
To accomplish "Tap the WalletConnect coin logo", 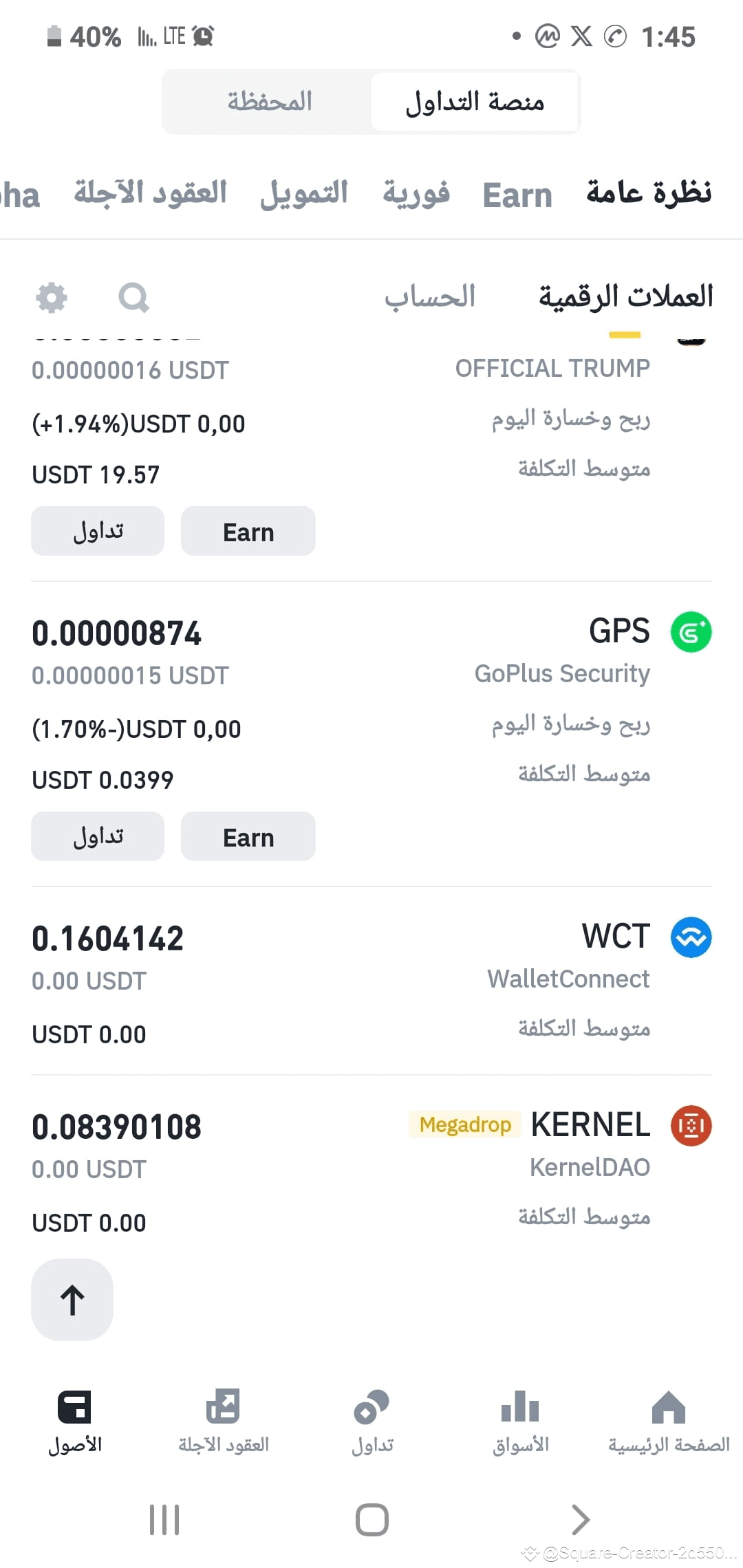I will click(690, 937).
